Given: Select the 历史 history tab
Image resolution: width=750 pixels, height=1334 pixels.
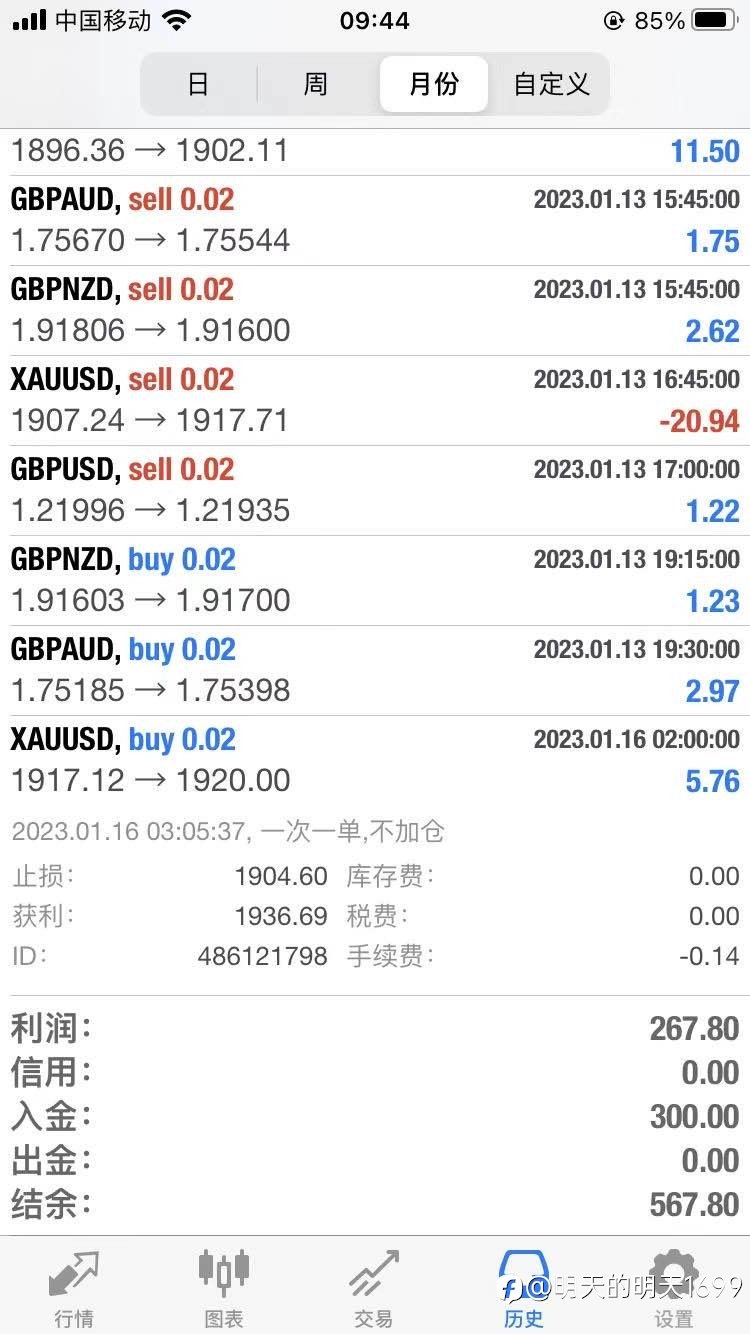Looking at the screenshot, I should coord(524,1288).
